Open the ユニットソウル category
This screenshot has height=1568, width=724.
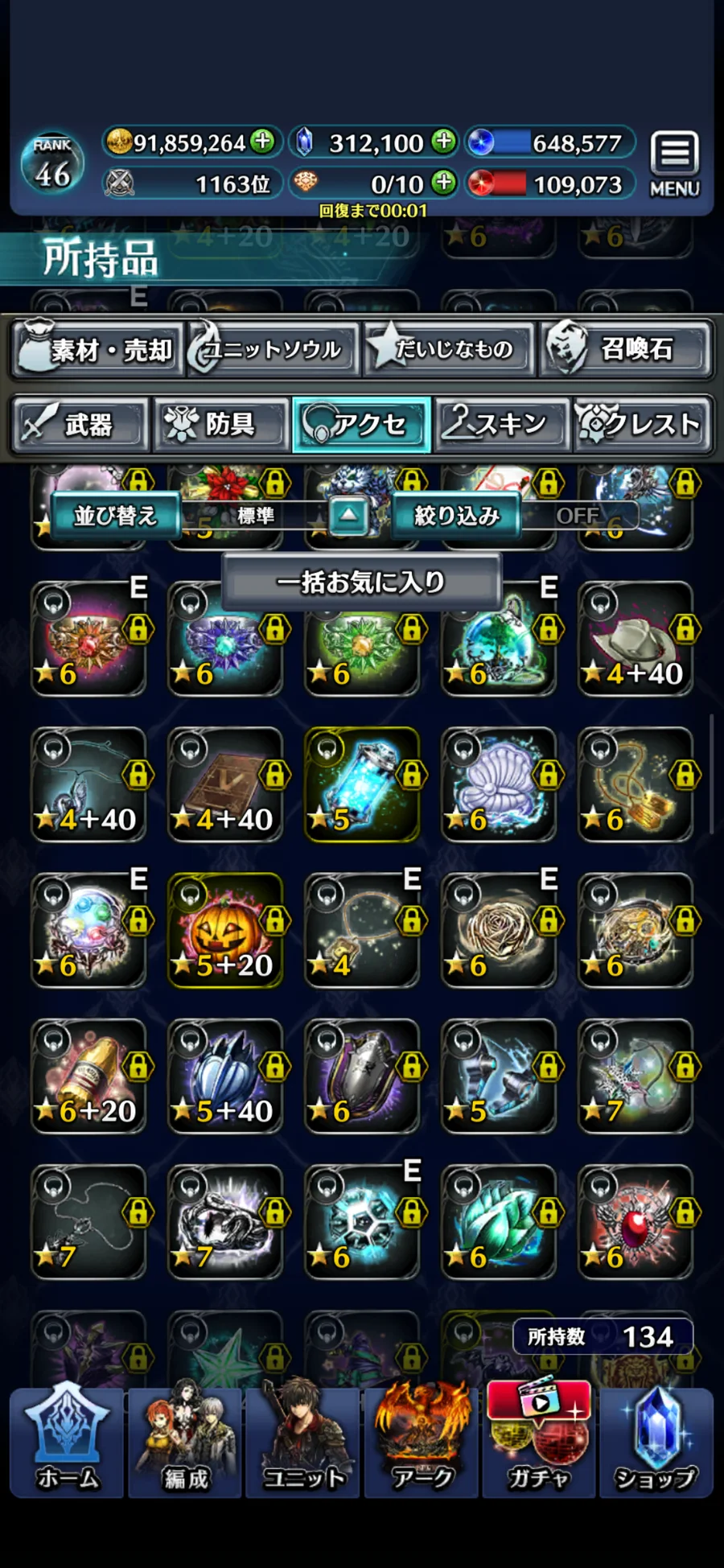tap(273, 349)
